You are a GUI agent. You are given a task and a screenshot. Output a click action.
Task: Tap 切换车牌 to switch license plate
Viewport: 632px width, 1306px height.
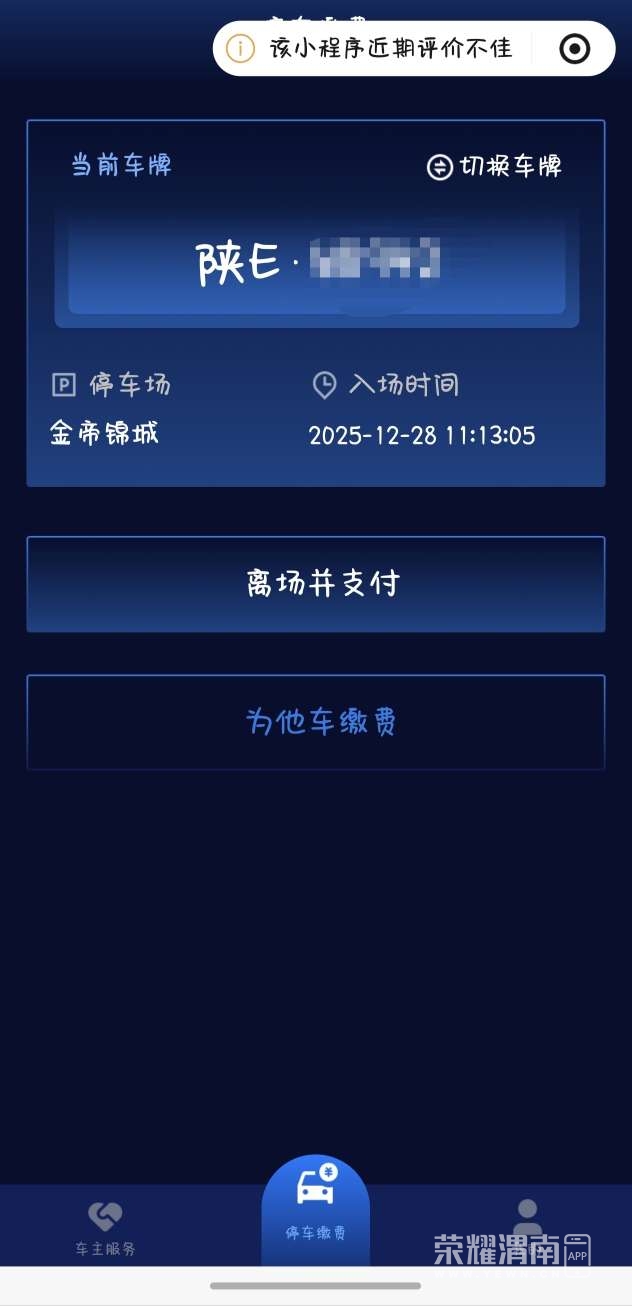point(494,167)
